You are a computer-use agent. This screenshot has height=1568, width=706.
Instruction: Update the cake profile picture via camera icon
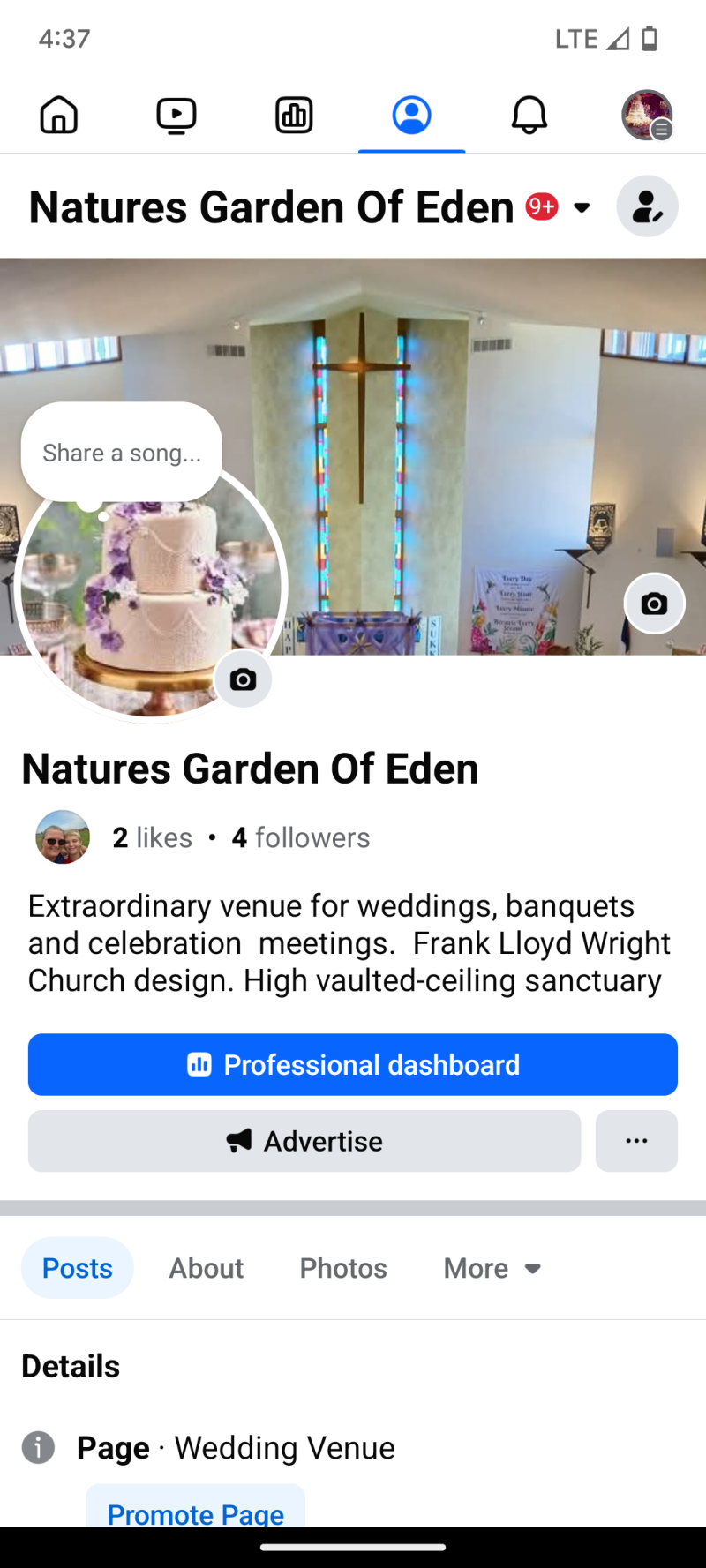click(x=243, y=679)
